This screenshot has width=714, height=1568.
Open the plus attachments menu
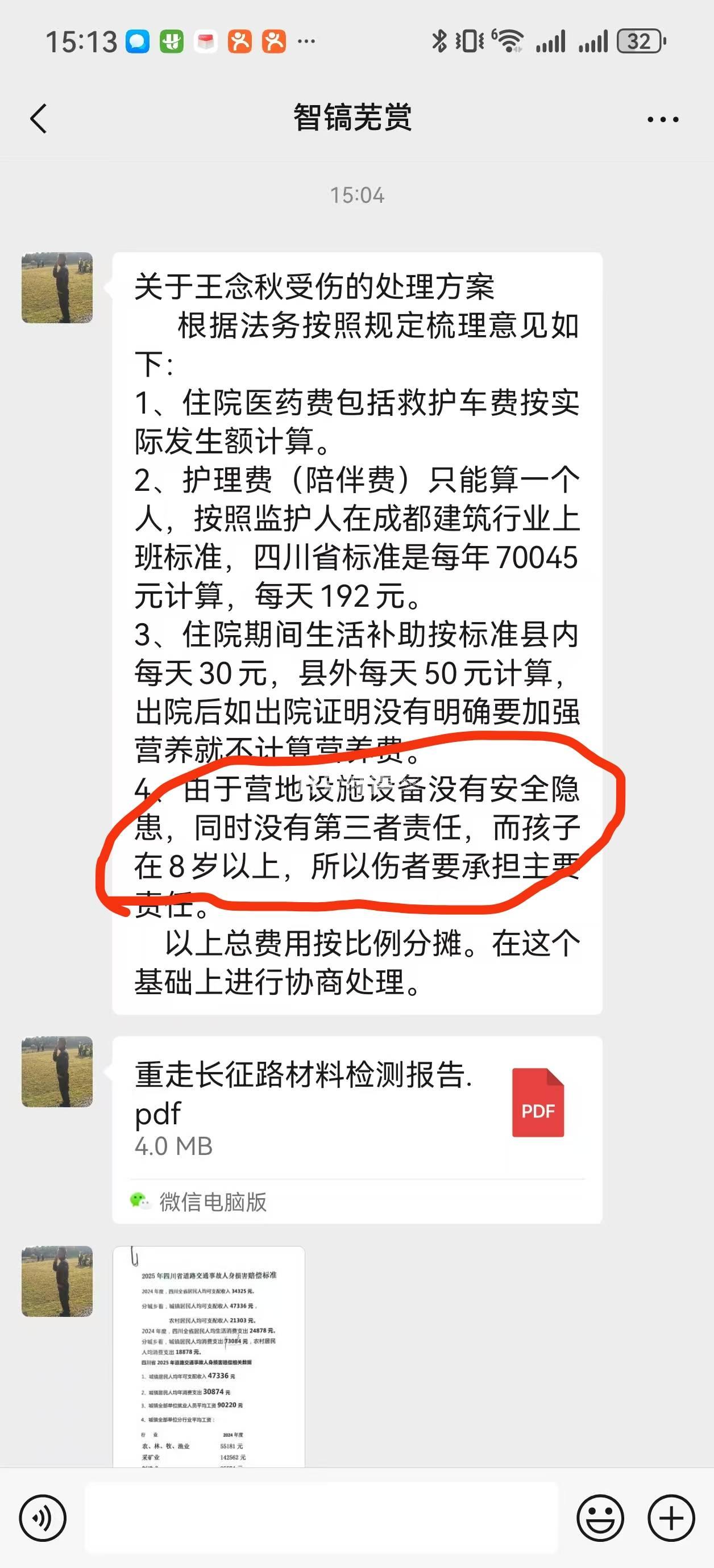tap(671, 1519)
